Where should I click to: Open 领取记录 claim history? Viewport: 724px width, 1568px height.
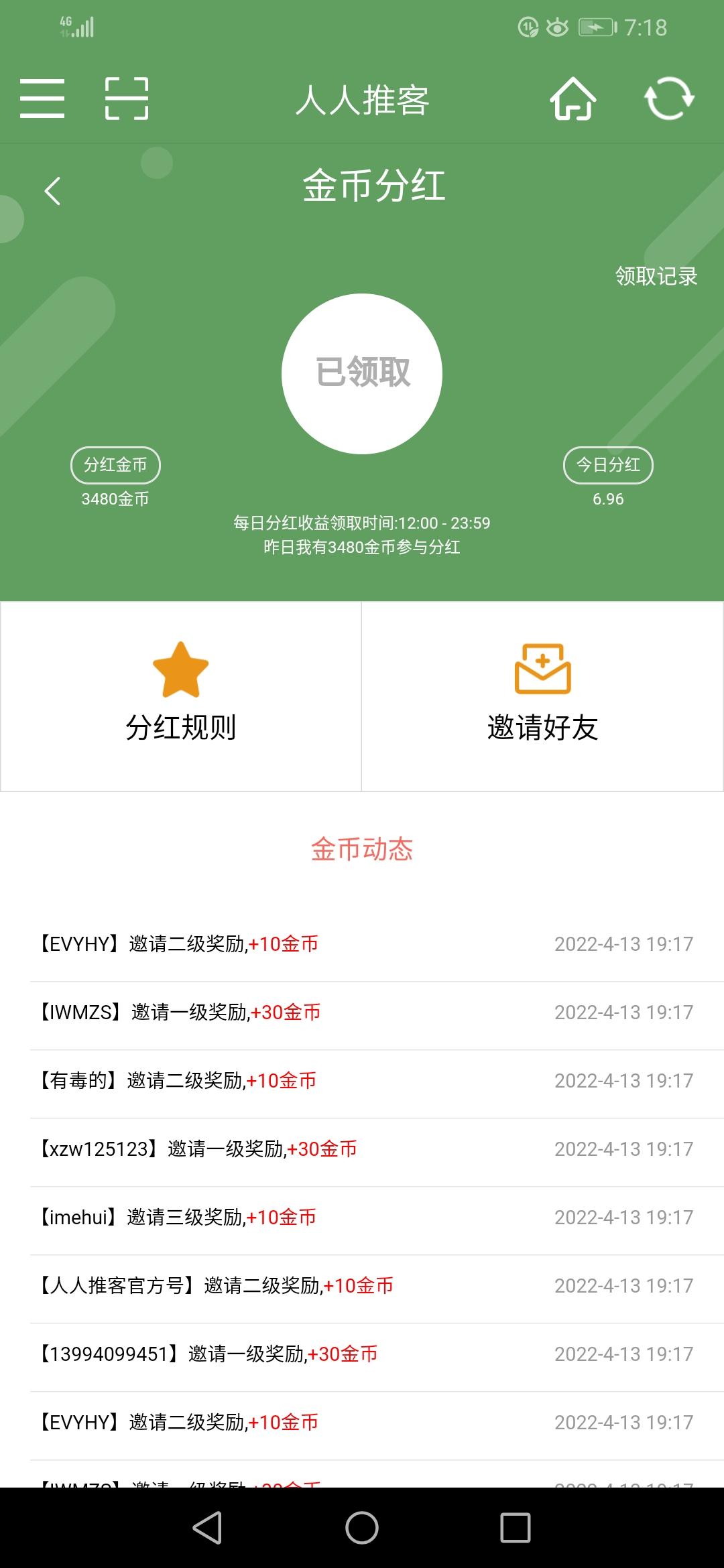[x=656, y=276]
